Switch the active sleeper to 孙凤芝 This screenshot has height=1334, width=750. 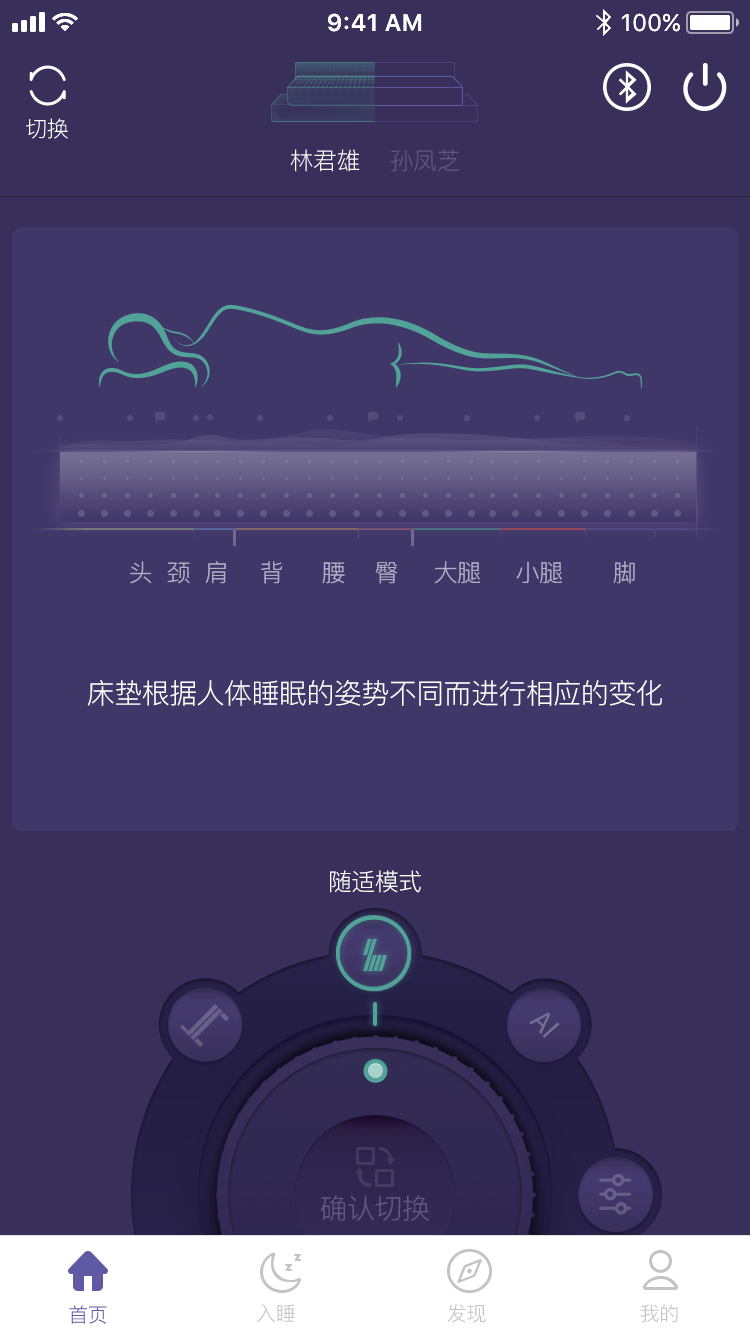426,160
